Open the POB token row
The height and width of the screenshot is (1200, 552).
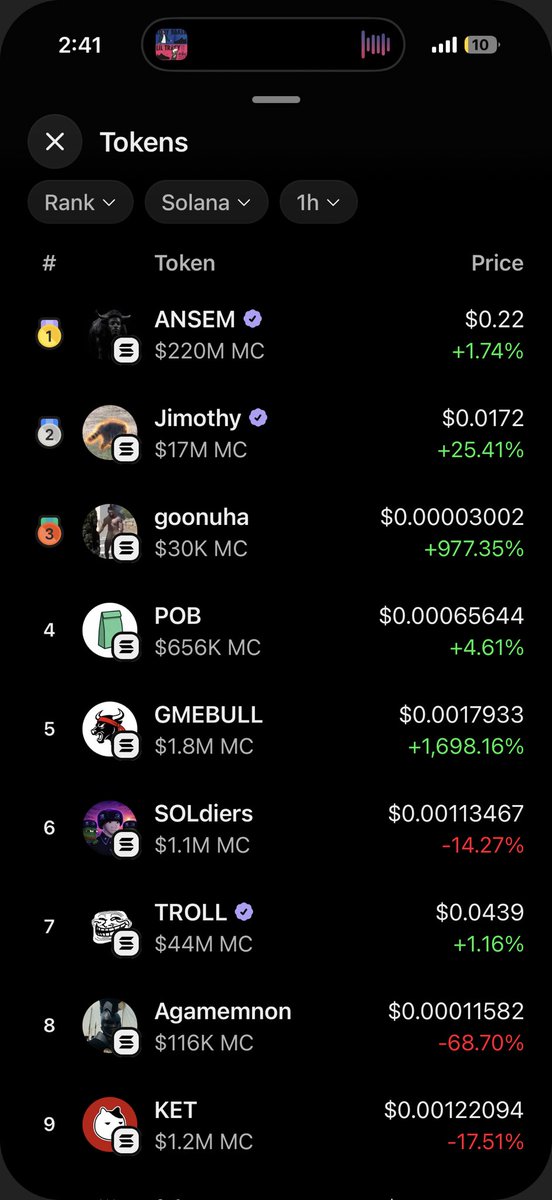(x=276, y=631)
